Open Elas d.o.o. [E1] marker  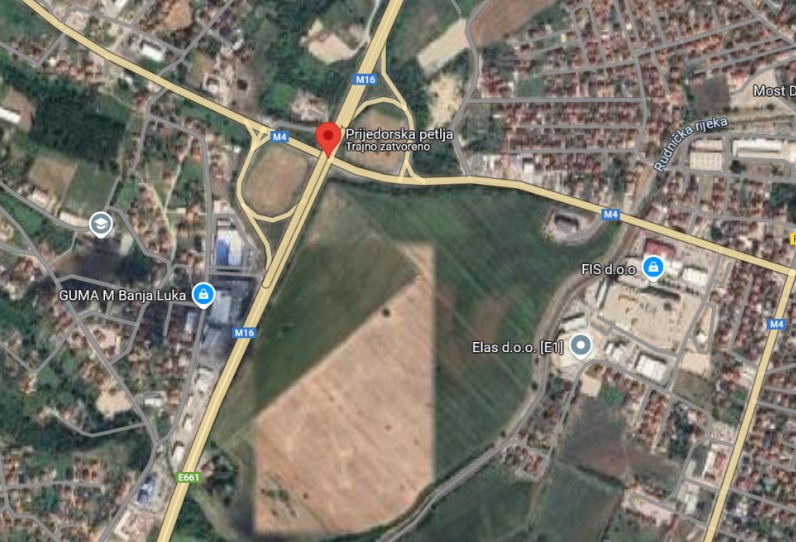(x=581, y=346)
